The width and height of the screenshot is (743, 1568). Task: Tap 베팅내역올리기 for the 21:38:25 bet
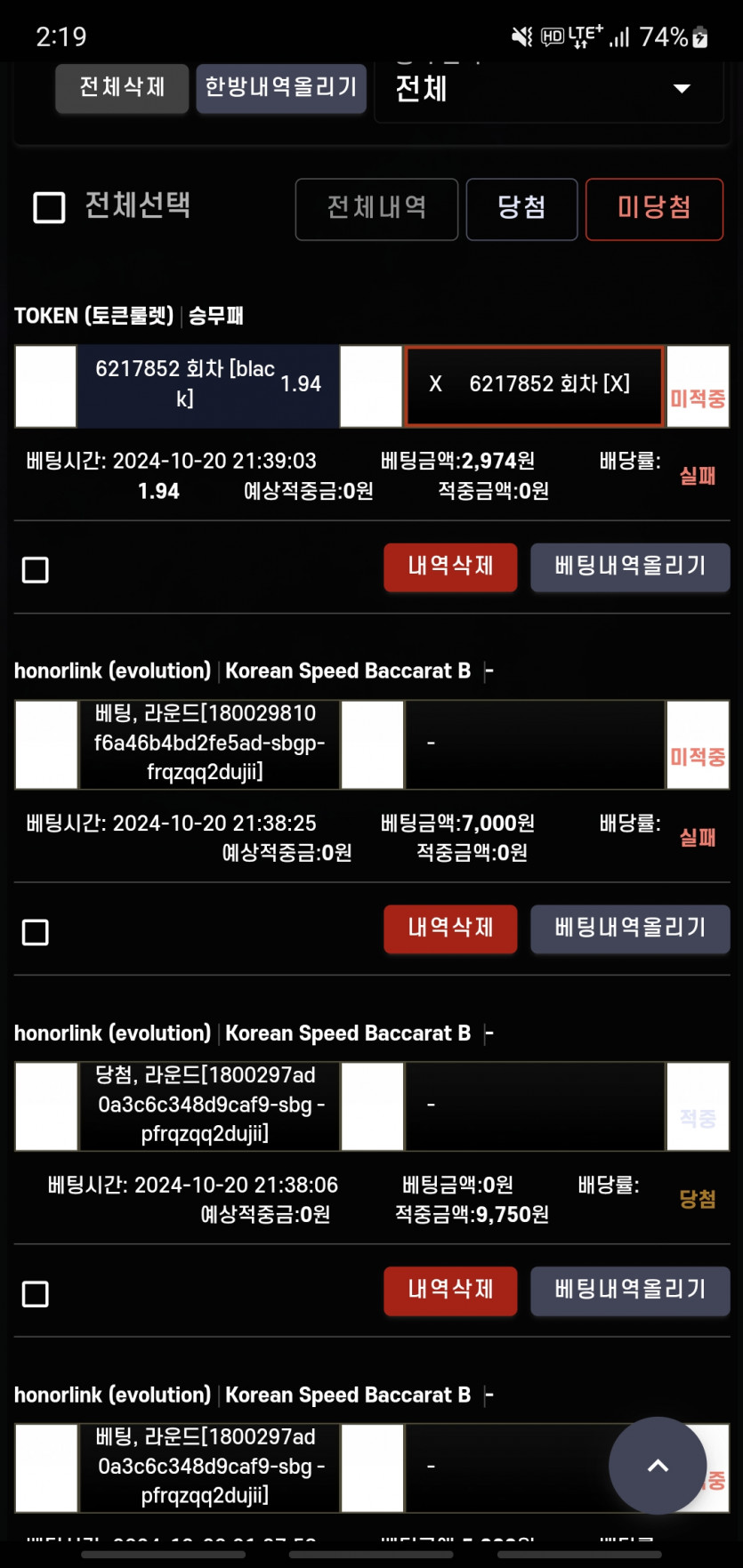(630, 929)
